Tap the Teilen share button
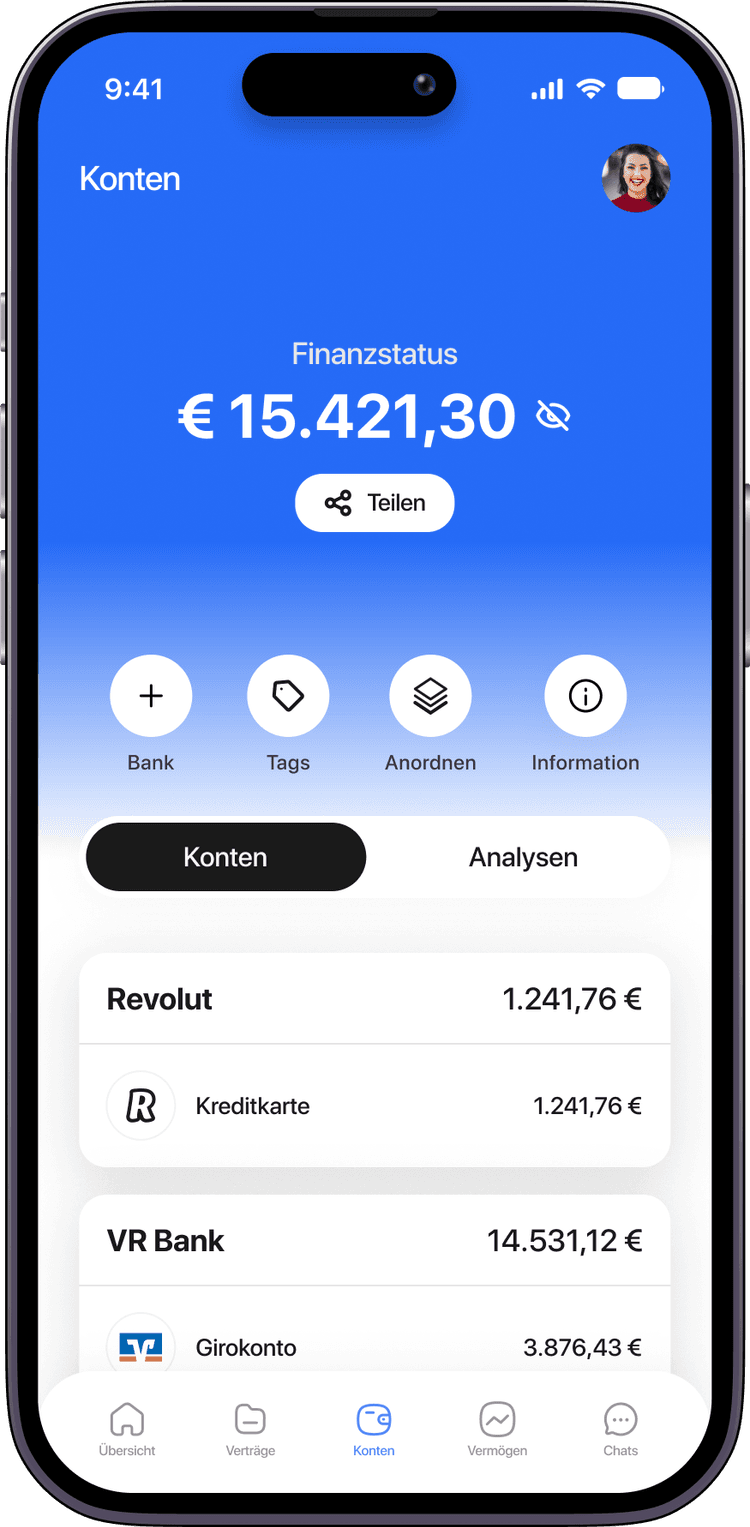 [374, 503]
